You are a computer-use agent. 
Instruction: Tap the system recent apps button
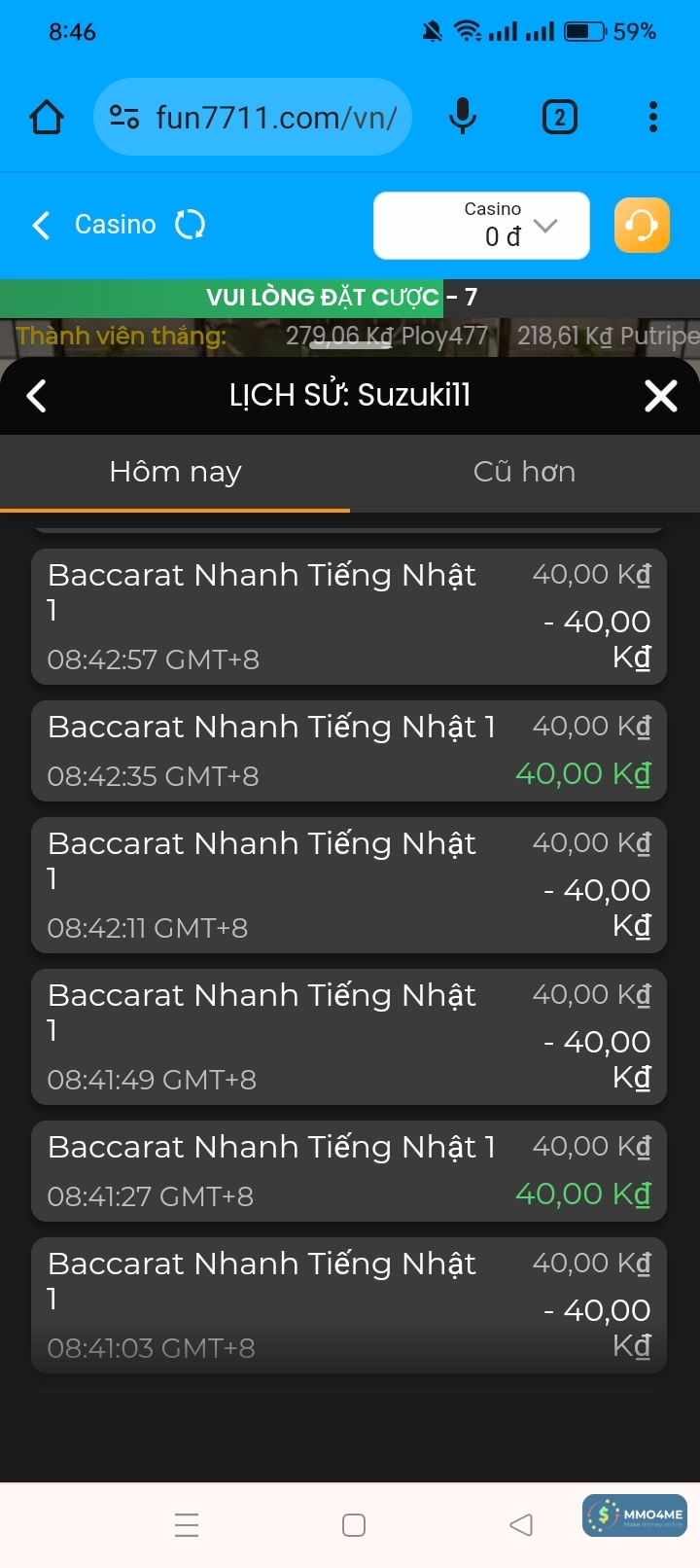click(x=187, y=1524)
